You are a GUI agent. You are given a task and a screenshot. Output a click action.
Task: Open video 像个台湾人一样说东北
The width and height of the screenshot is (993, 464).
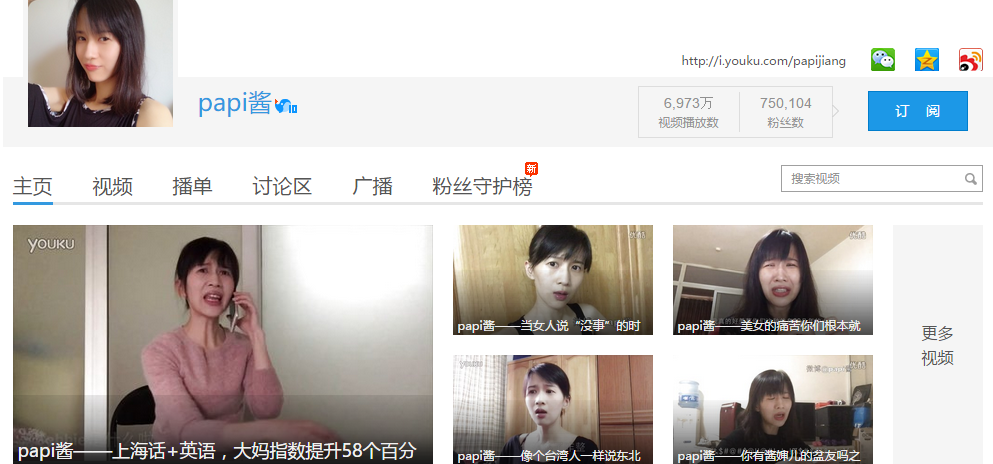553,409
